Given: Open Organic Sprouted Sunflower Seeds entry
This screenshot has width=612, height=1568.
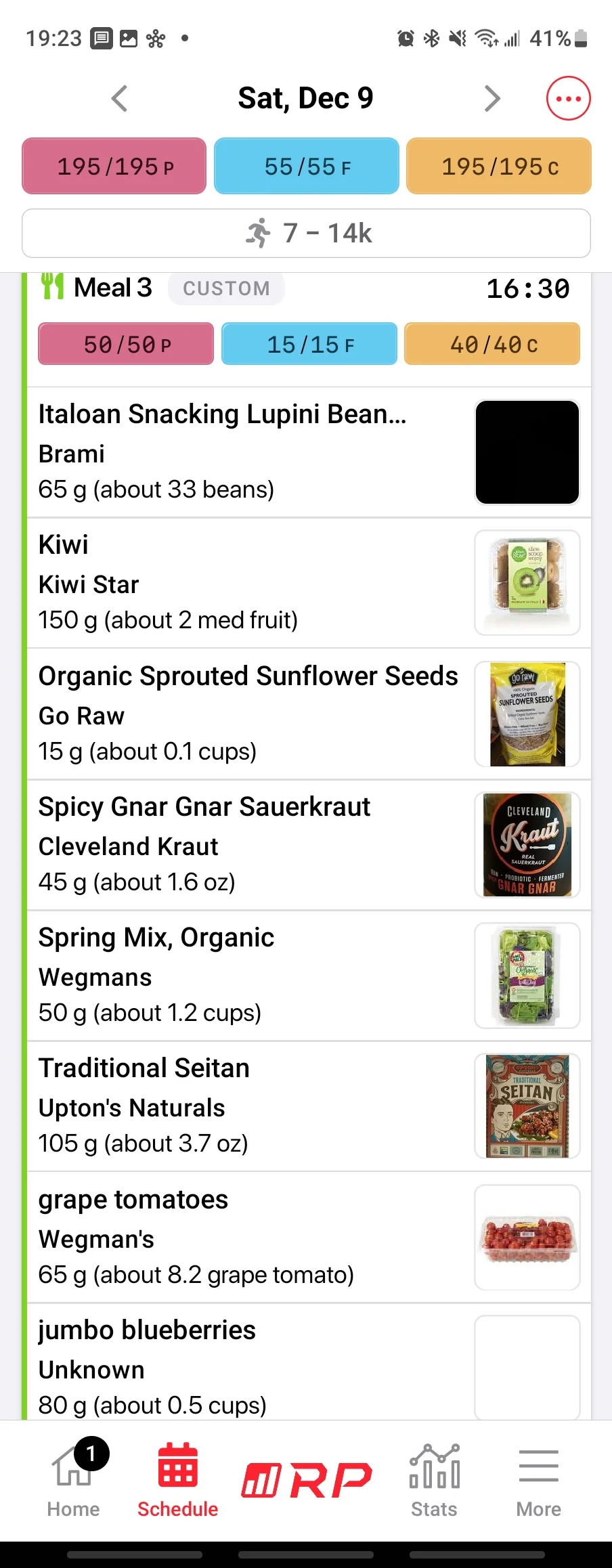Looking at the screenshot, I should click(x=250, y=714).
